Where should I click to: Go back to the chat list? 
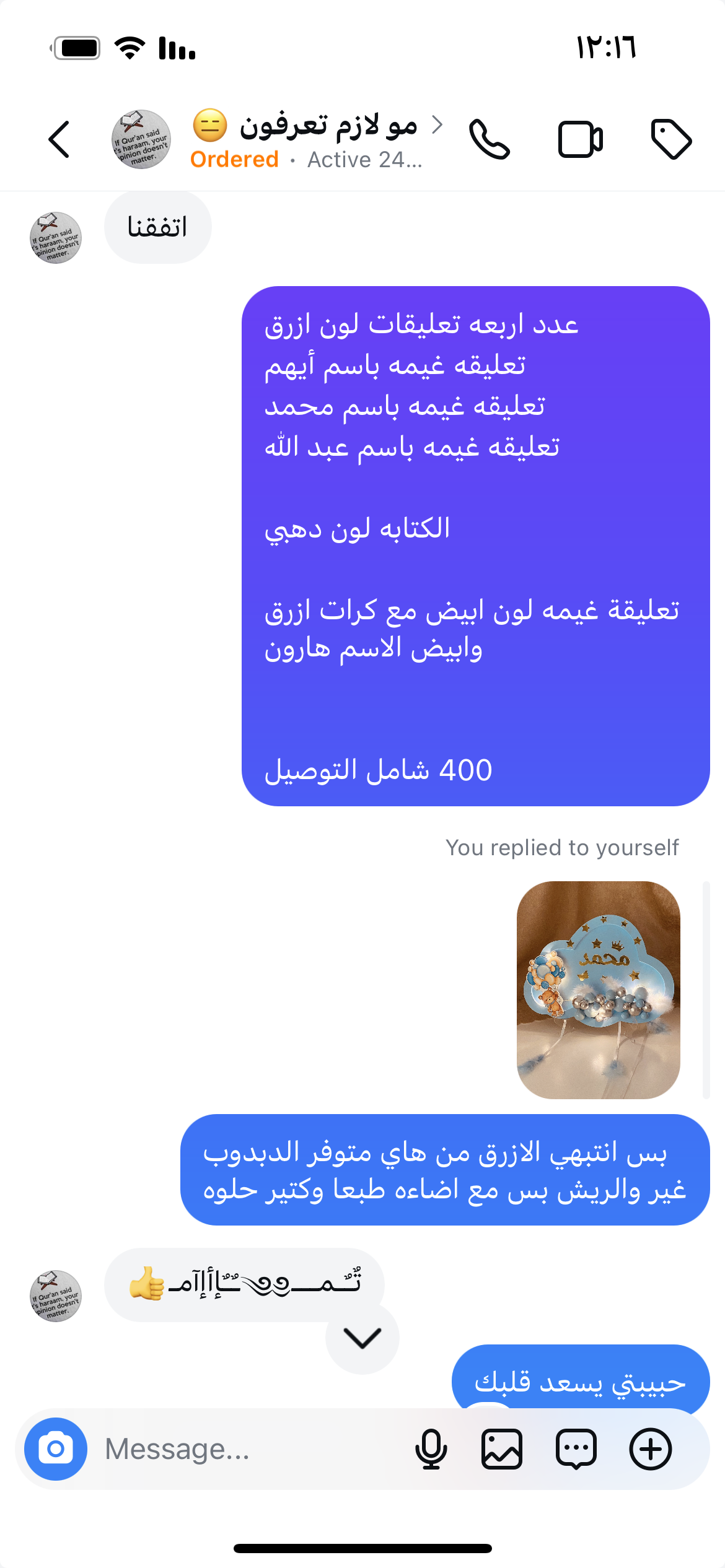click(x=59, y=140)
